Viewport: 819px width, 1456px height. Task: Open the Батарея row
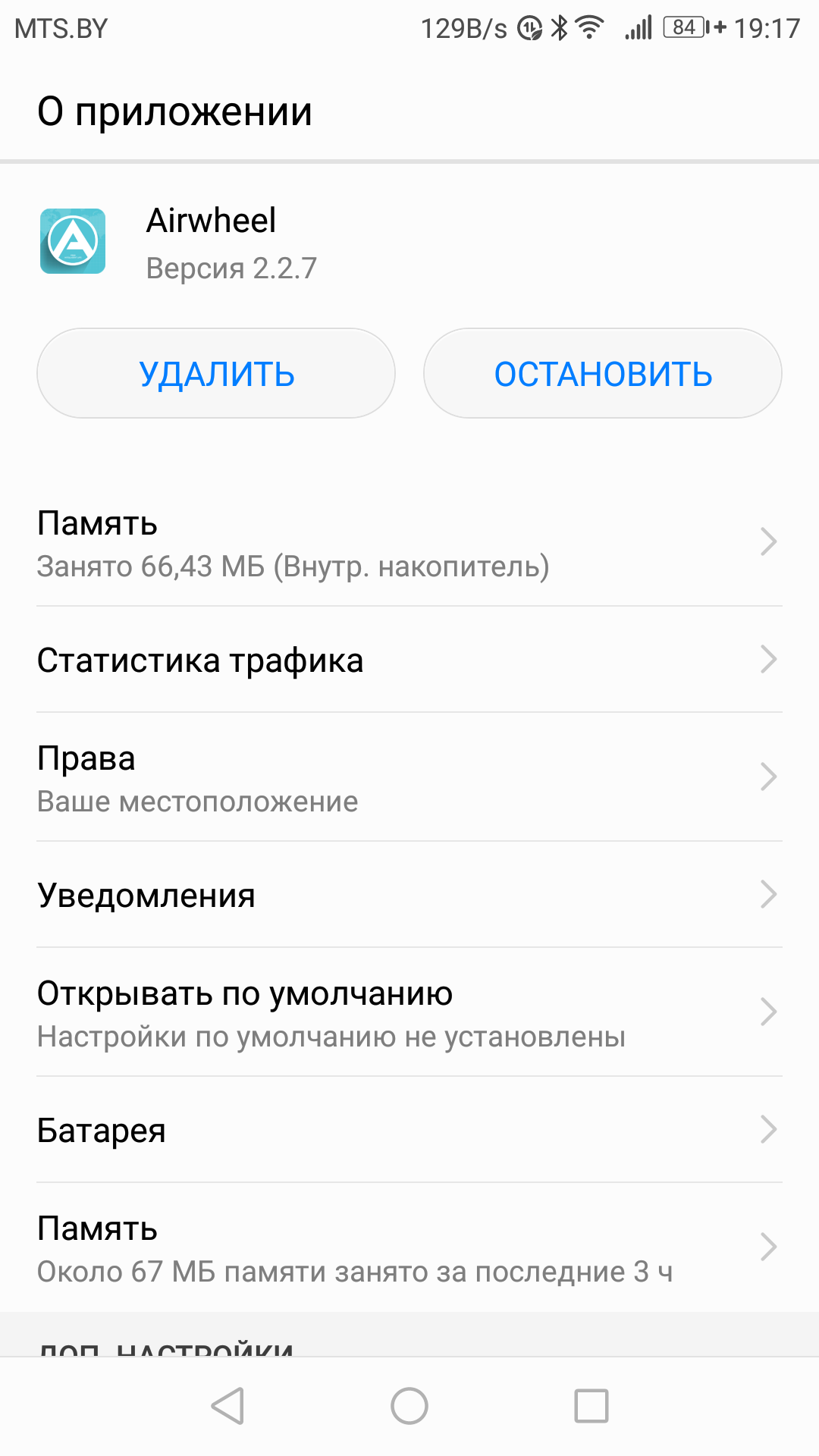409,1130
